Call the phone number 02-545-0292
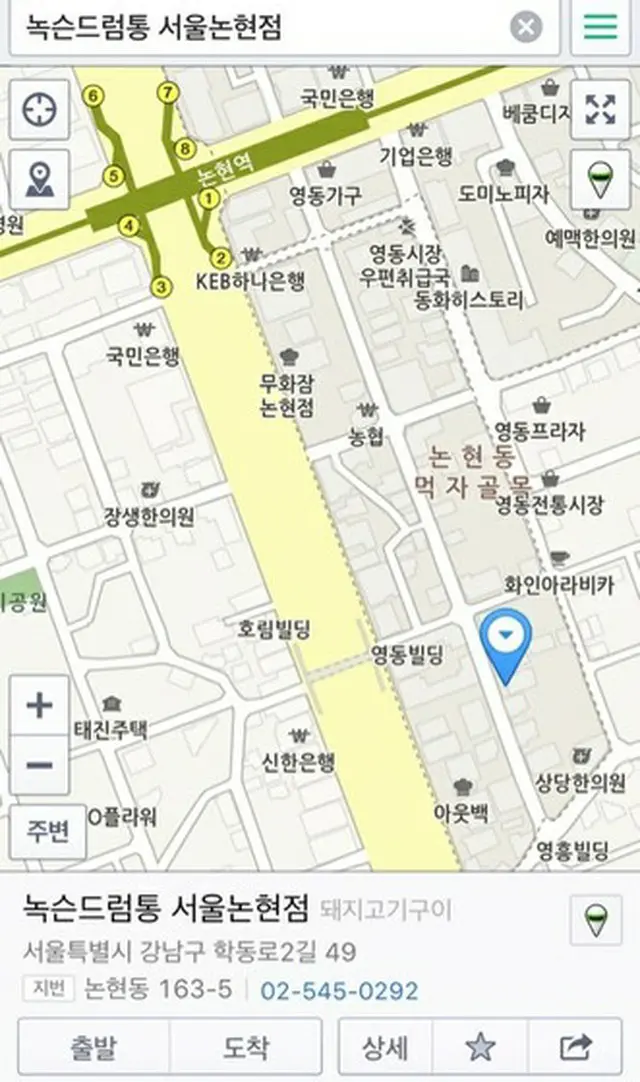Viewport: 640px width, 1082px height. point(339,991)
